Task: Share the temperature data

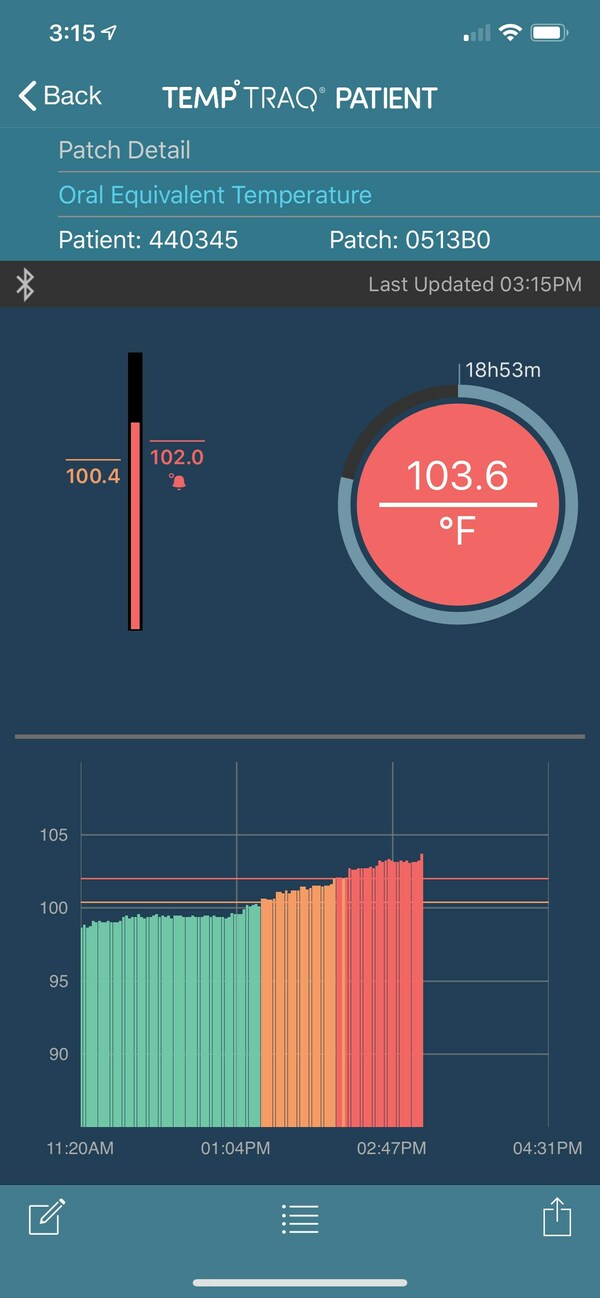Action: pos(556,1217)
